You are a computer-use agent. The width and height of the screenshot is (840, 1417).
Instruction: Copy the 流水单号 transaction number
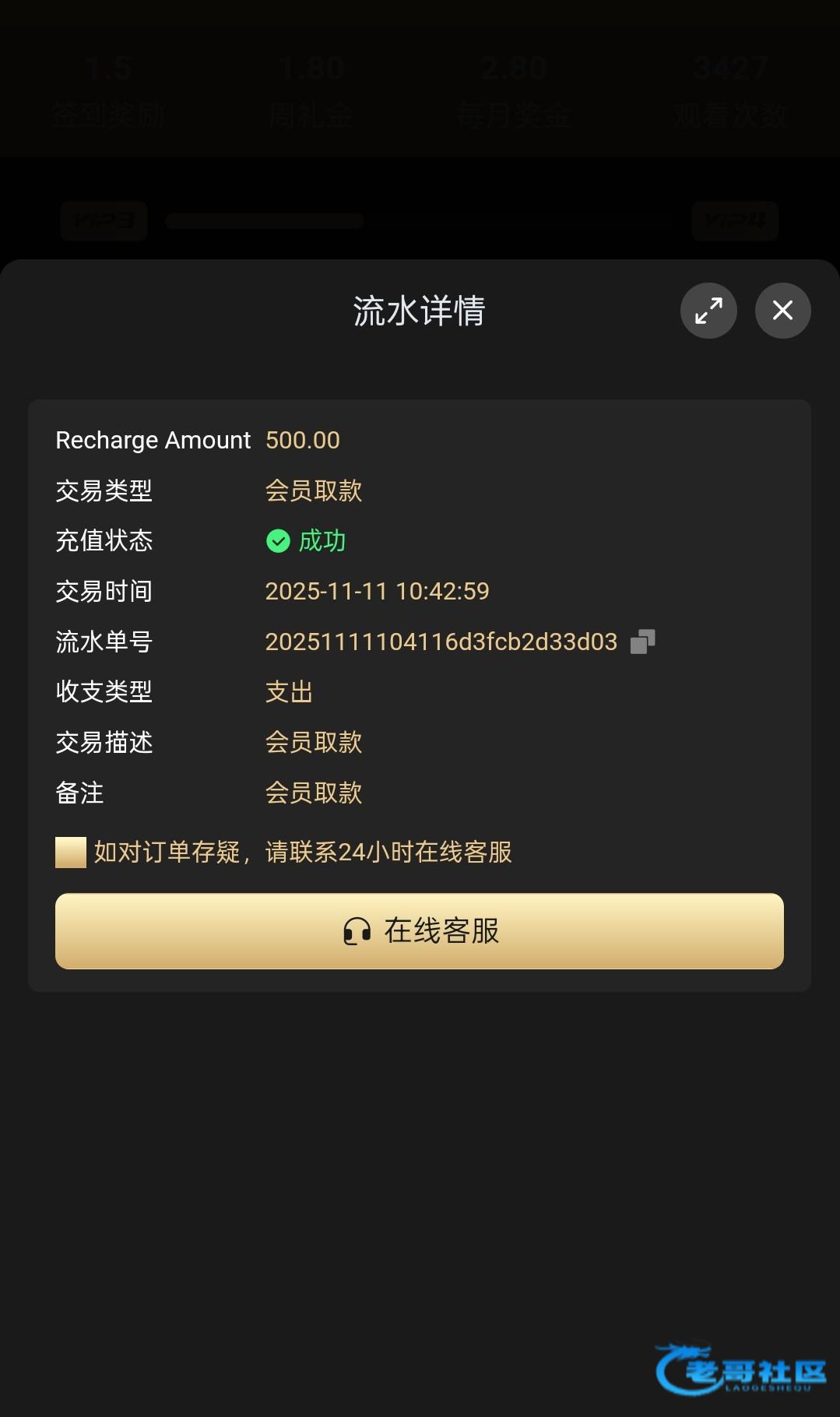click(x=642, y=642)
